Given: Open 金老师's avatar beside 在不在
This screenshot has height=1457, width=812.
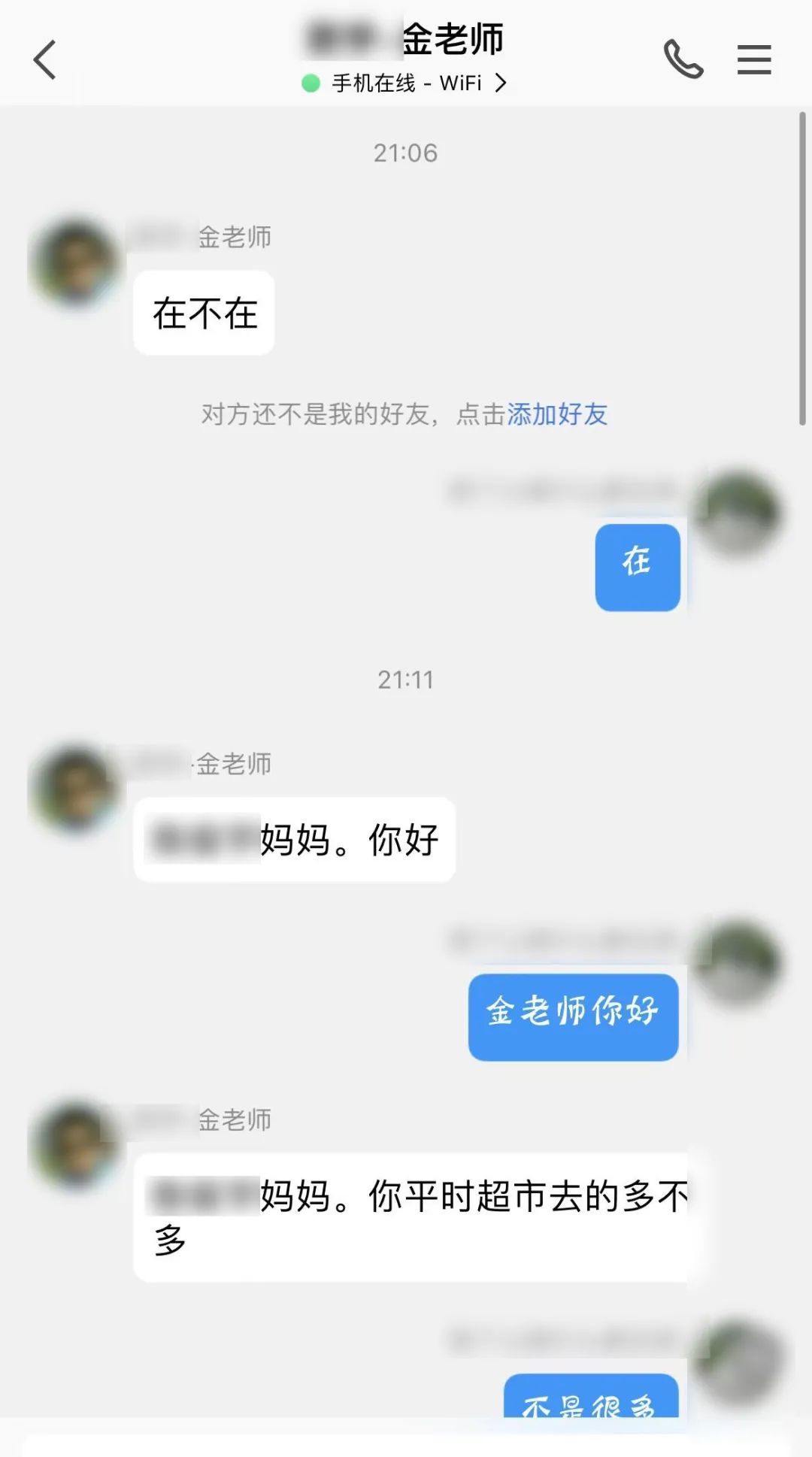Looking at the screenshot, I should point(75,262).
